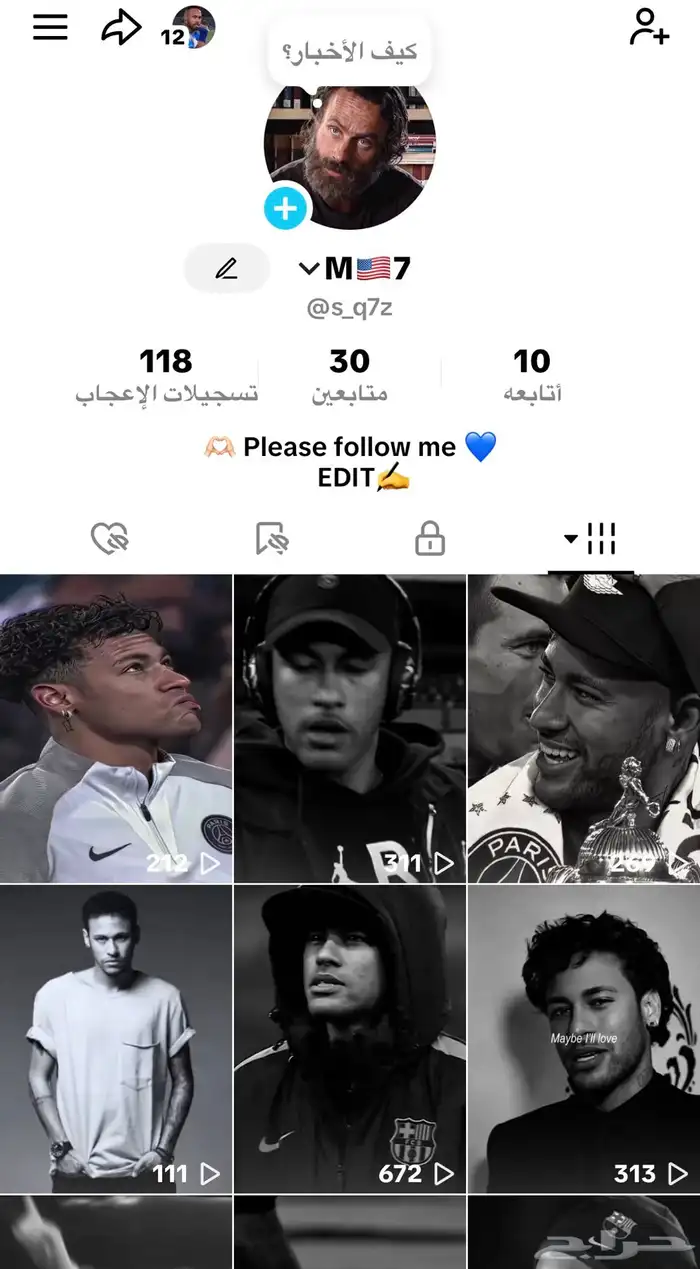Play the video with 313 views
Viewport: 700px width, 1269px height.
tap(584, 1039)
